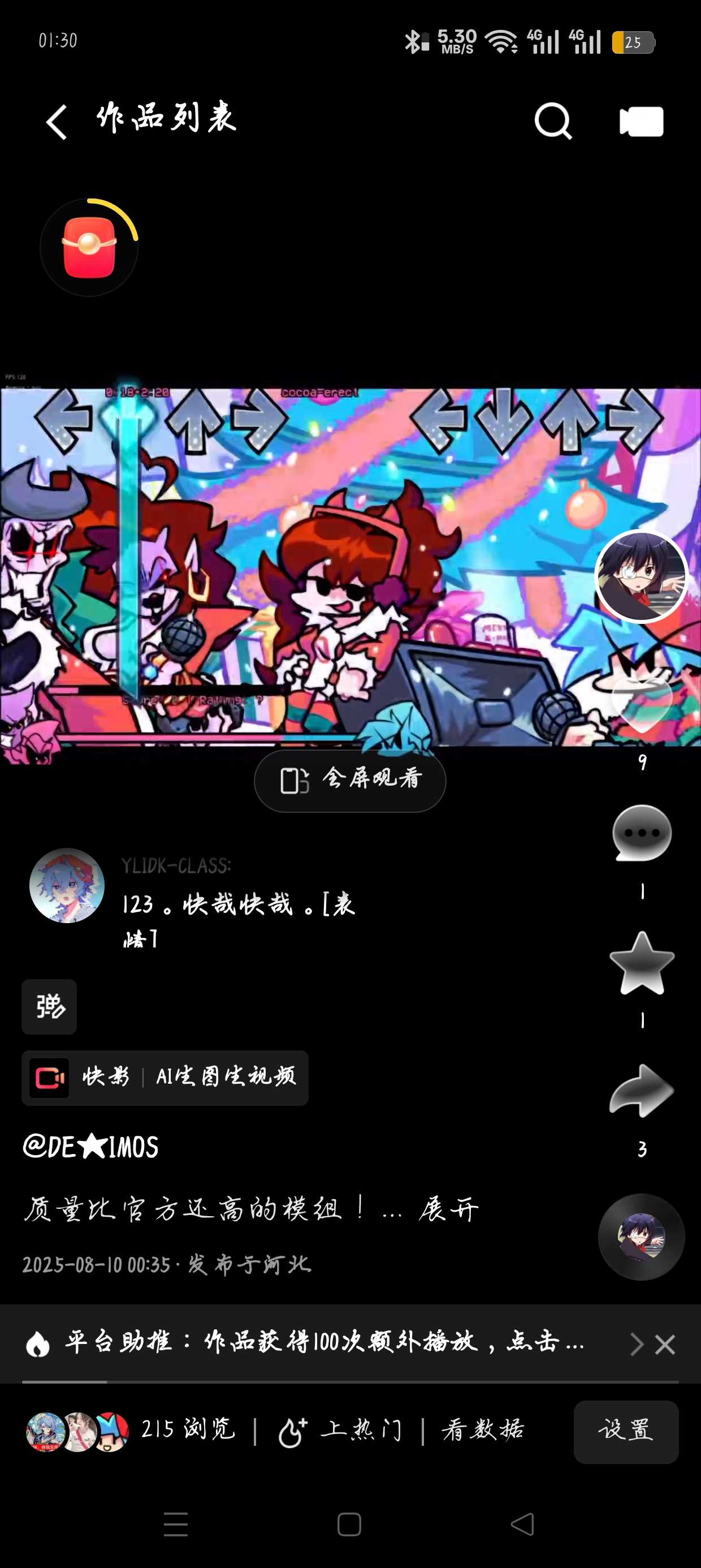Open the camera to record a video
Image resolution: width=701 pixels, height=1568 pixels.
point(641,121)
